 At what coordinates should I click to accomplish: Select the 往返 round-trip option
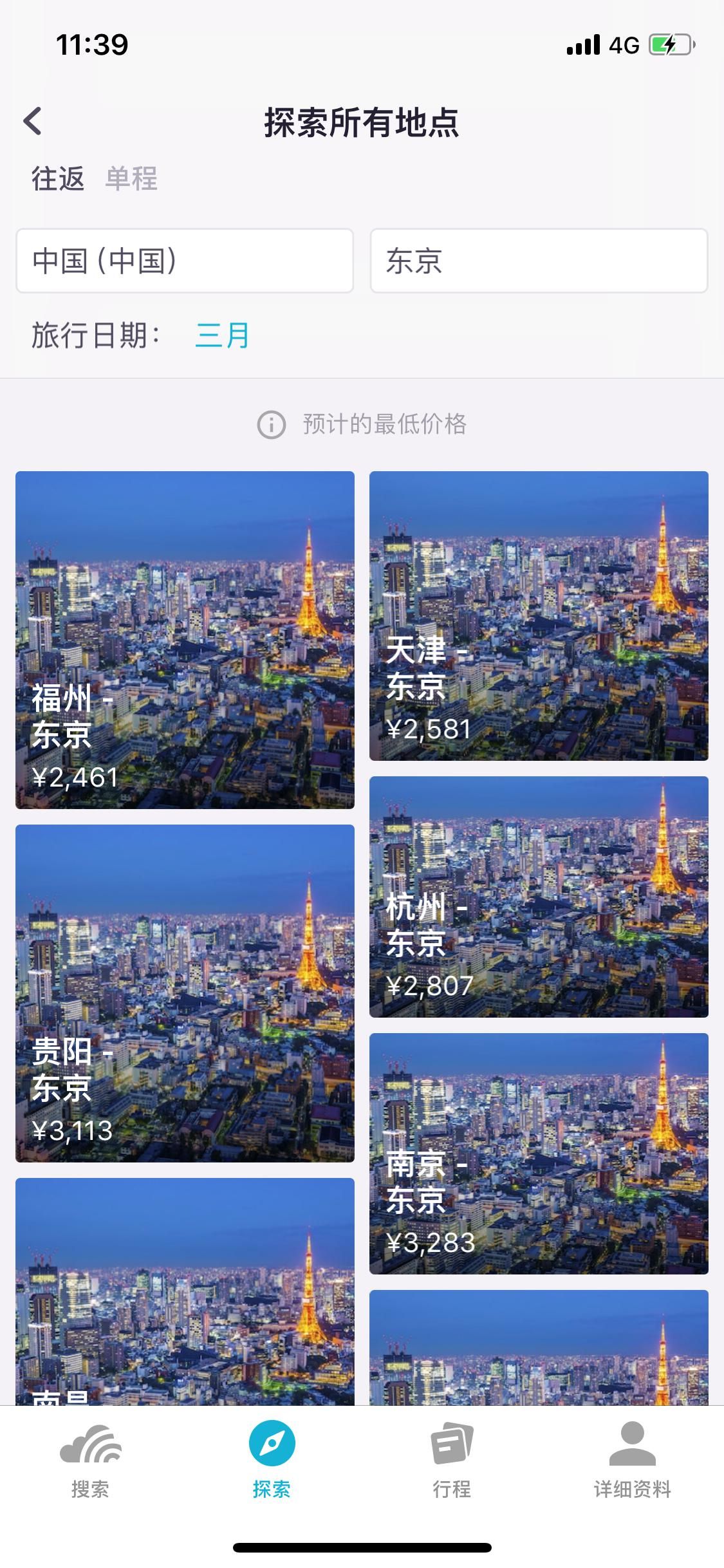point(58,178)
